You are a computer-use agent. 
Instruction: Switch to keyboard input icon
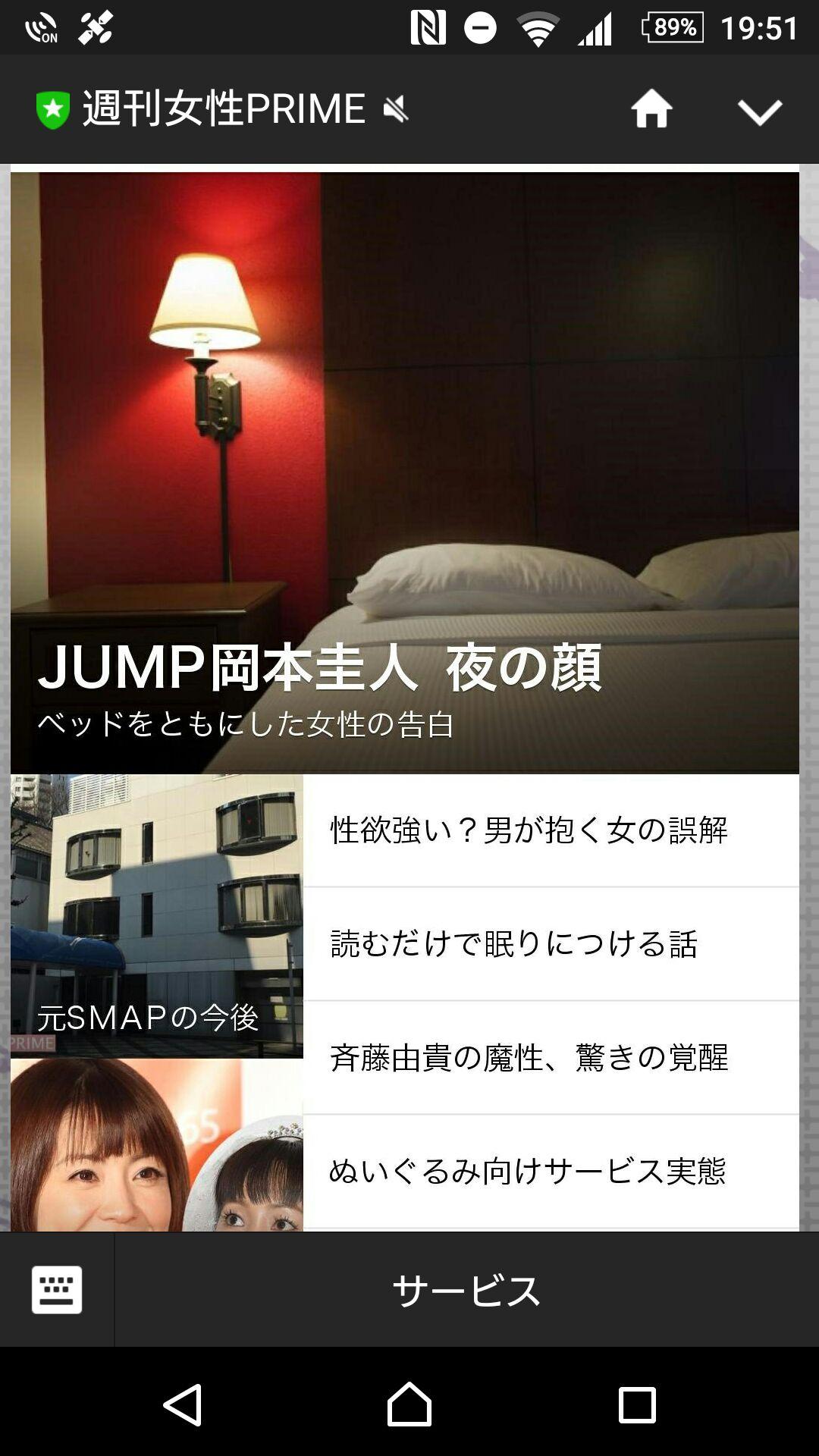click(57, 1289)
